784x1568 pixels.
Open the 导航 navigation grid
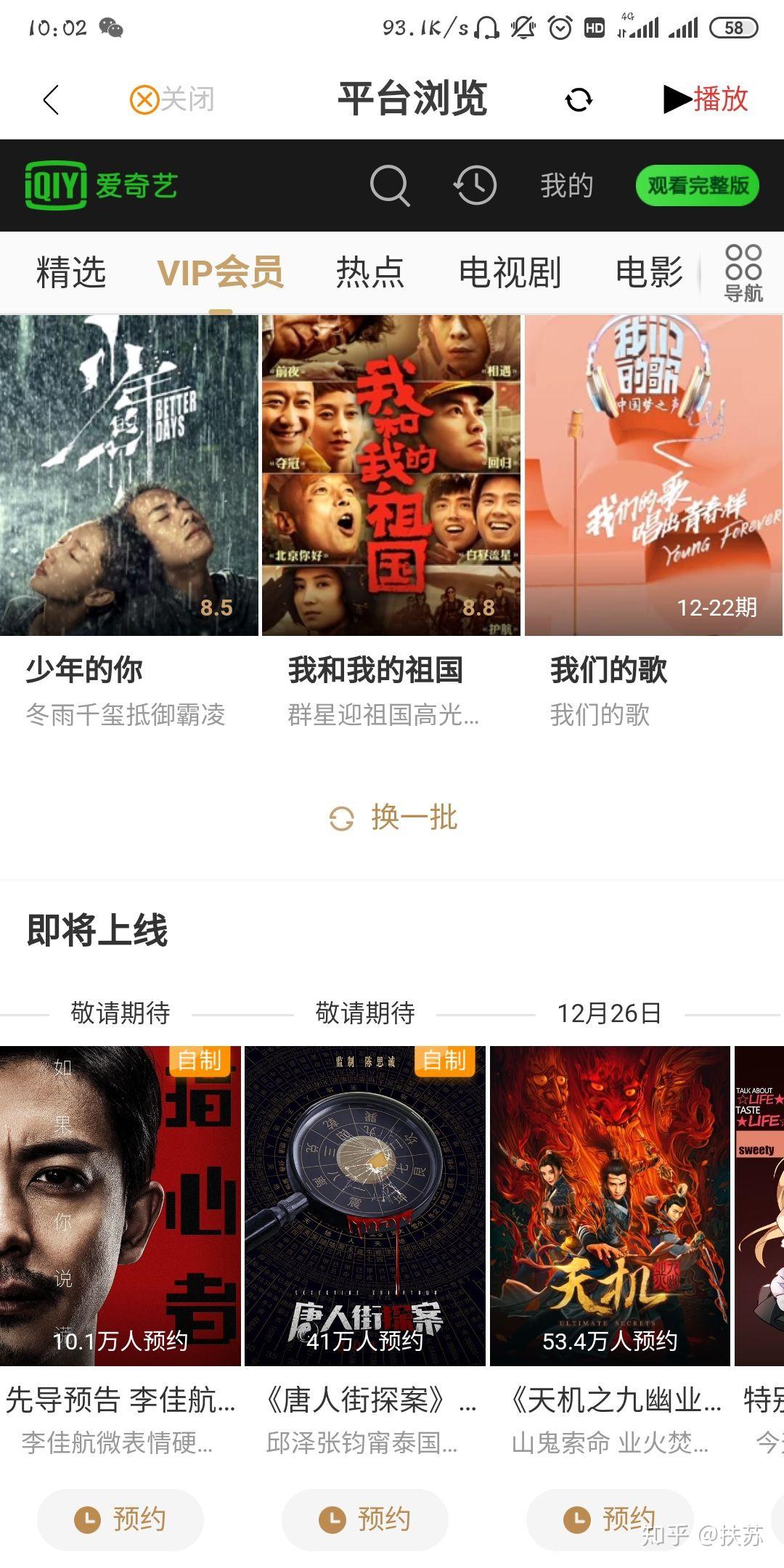[x=743, y=273]
